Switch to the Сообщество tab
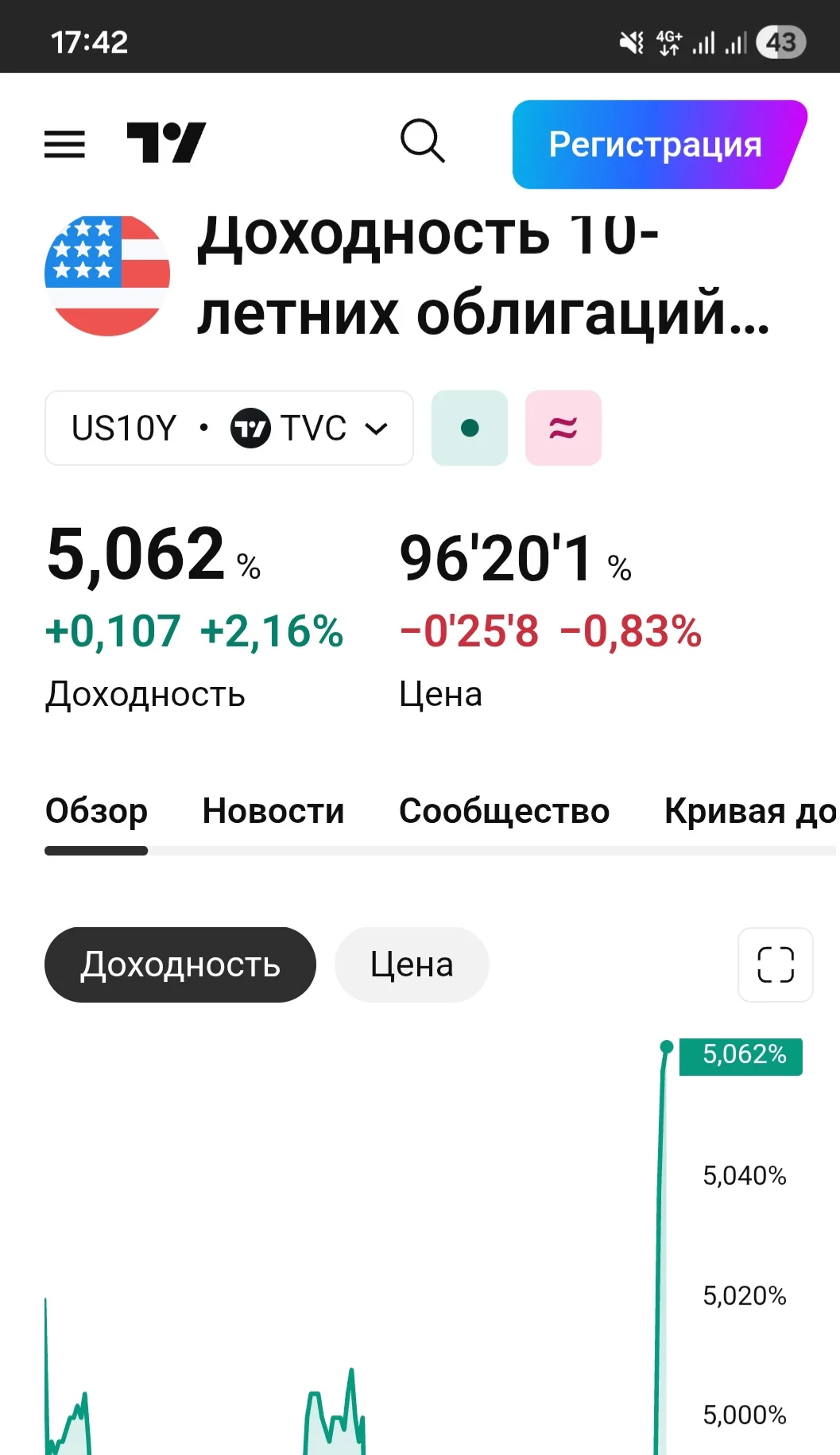The image size is (840, 1455). 504,811
